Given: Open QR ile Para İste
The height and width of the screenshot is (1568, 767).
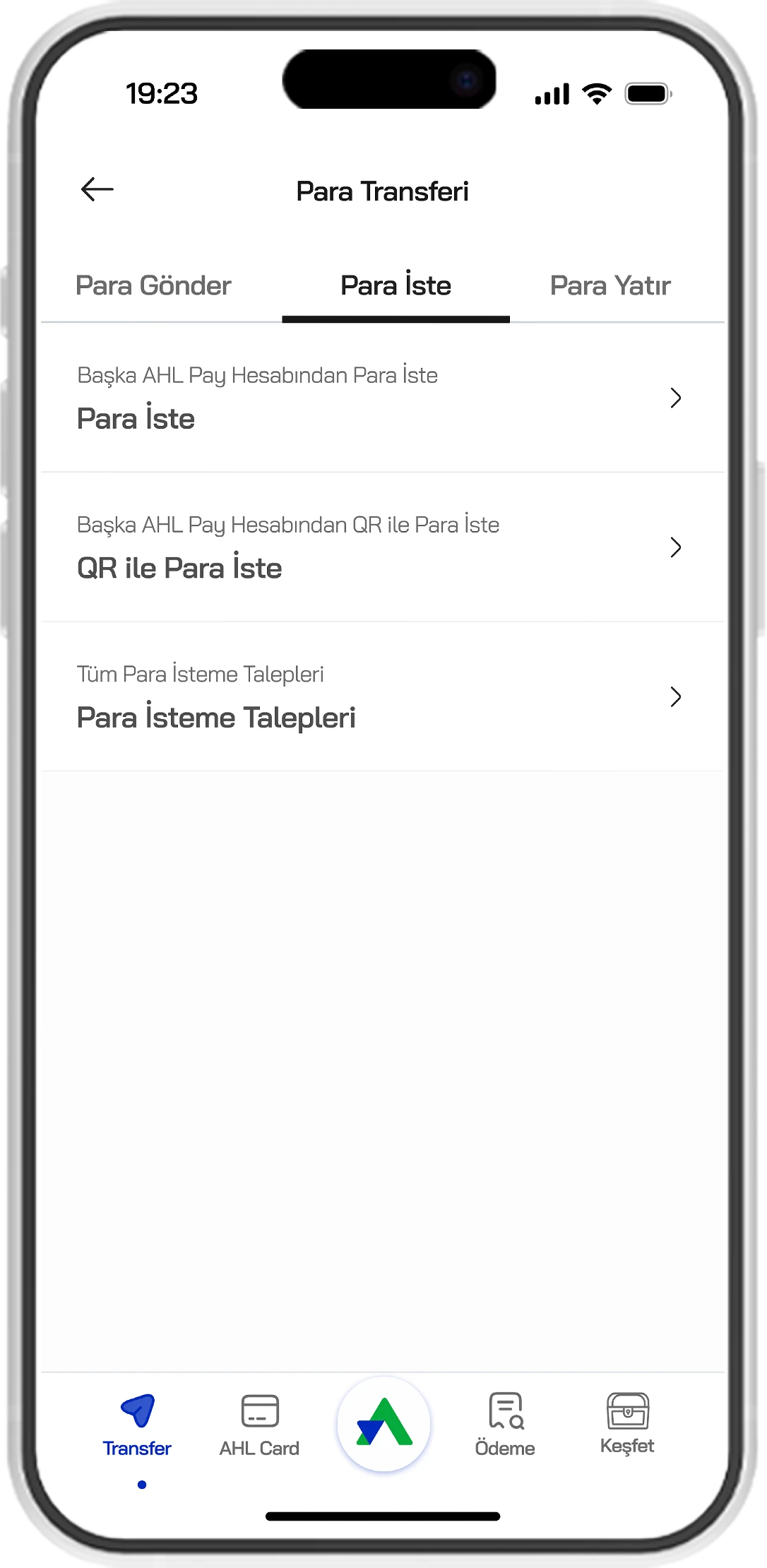Looking at the screenshot, I should [x=381, y=547].
